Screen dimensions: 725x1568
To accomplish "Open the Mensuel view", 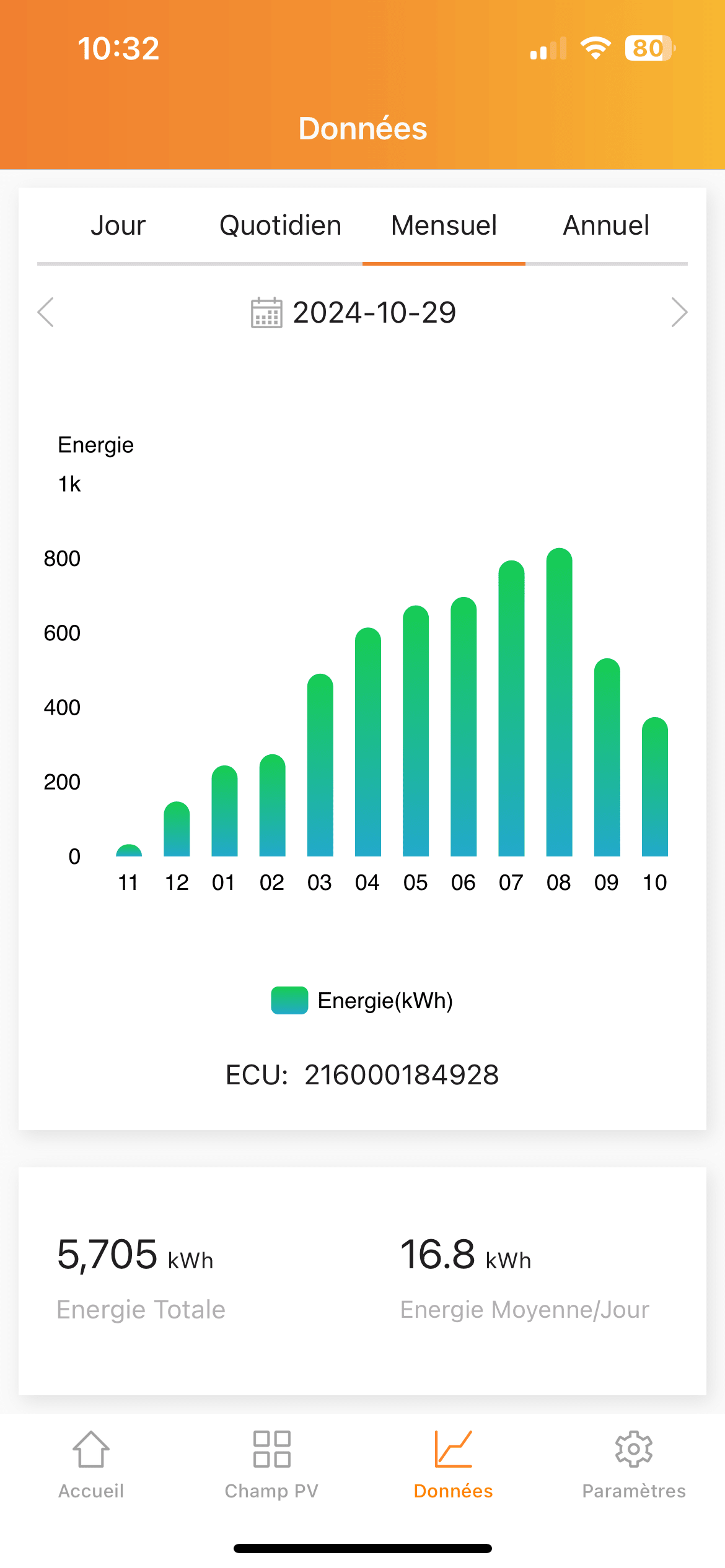I will pos(444,225).
